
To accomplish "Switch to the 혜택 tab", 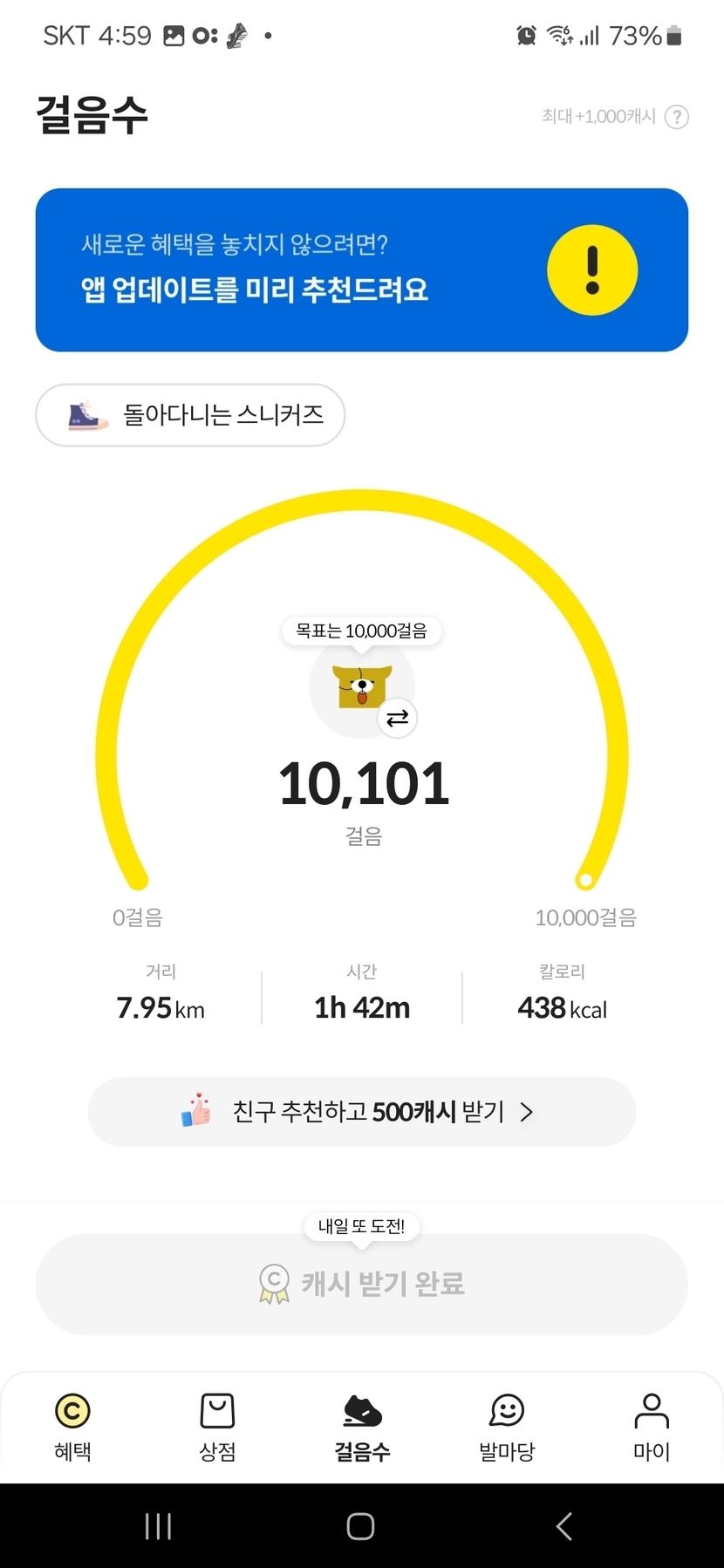I will (72, 1427).
